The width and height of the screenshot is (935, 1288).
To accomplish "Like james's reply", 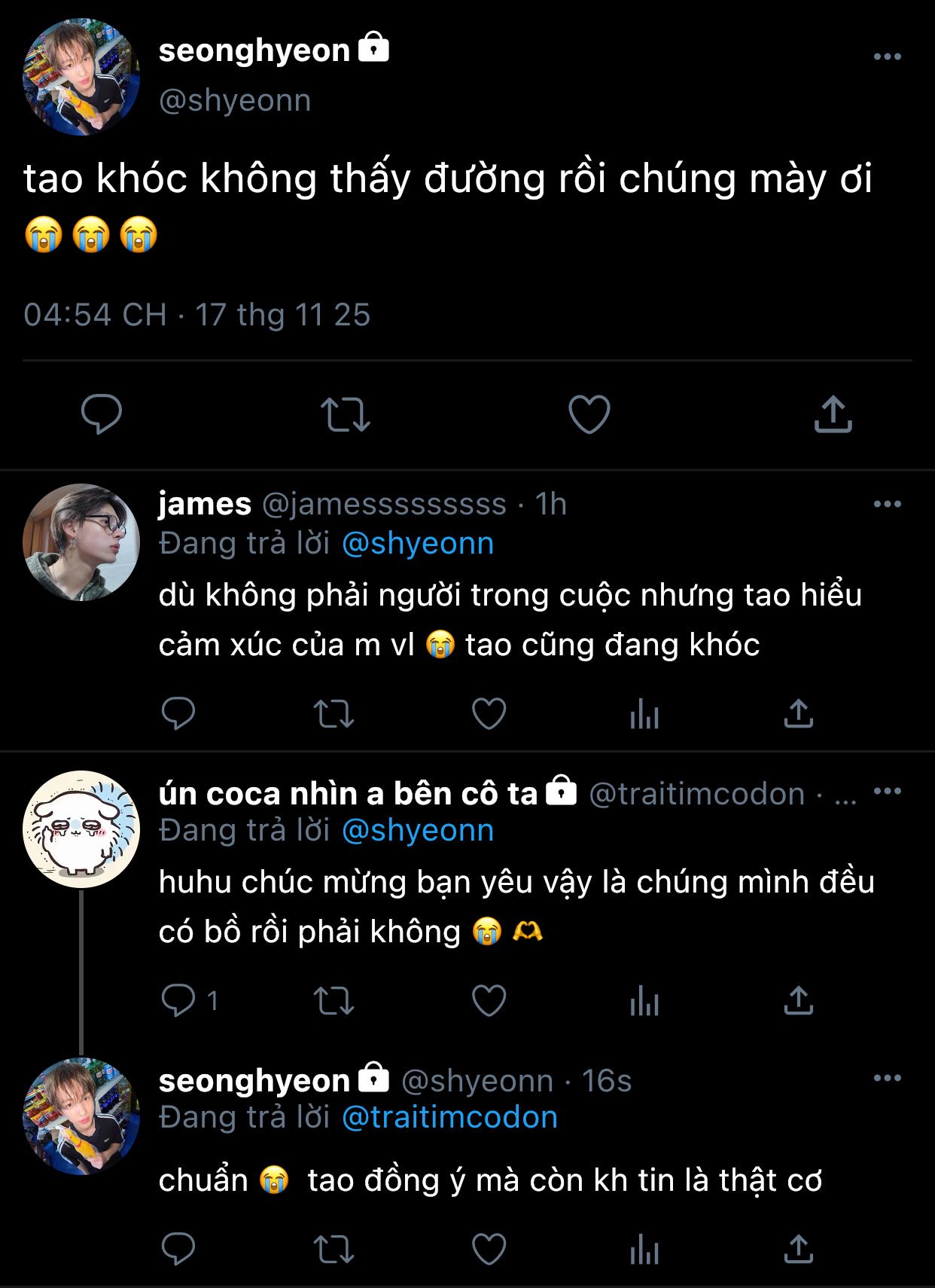I will [489, 713].
